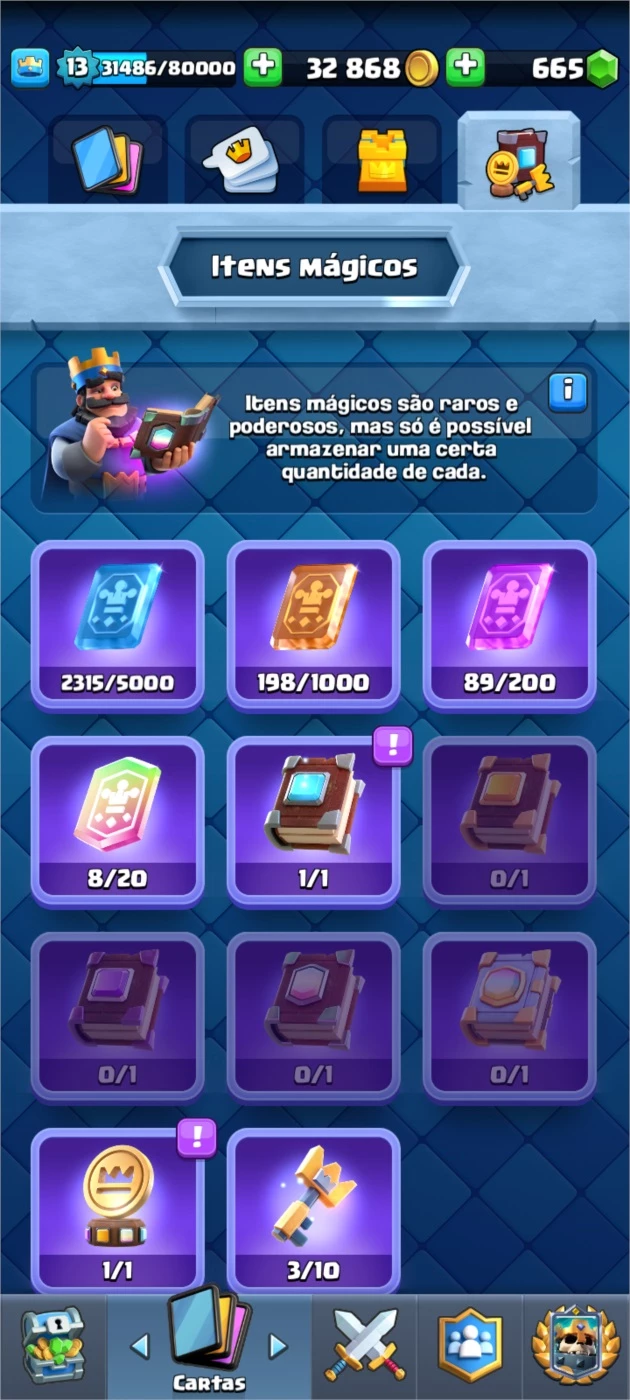
Task: Tap the green plus next to gems
Action: (x=465, y=67)
